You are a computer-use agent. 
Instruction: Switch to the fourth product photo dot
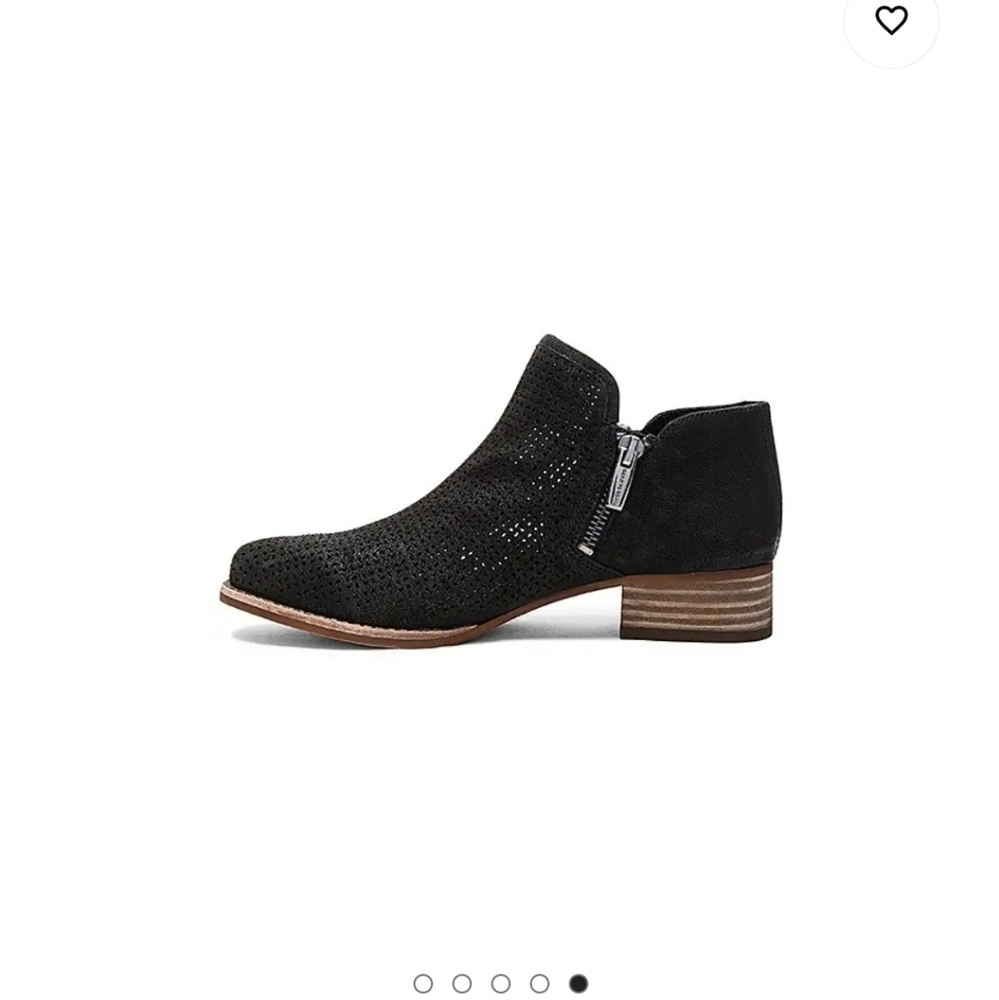coord(537,984)
